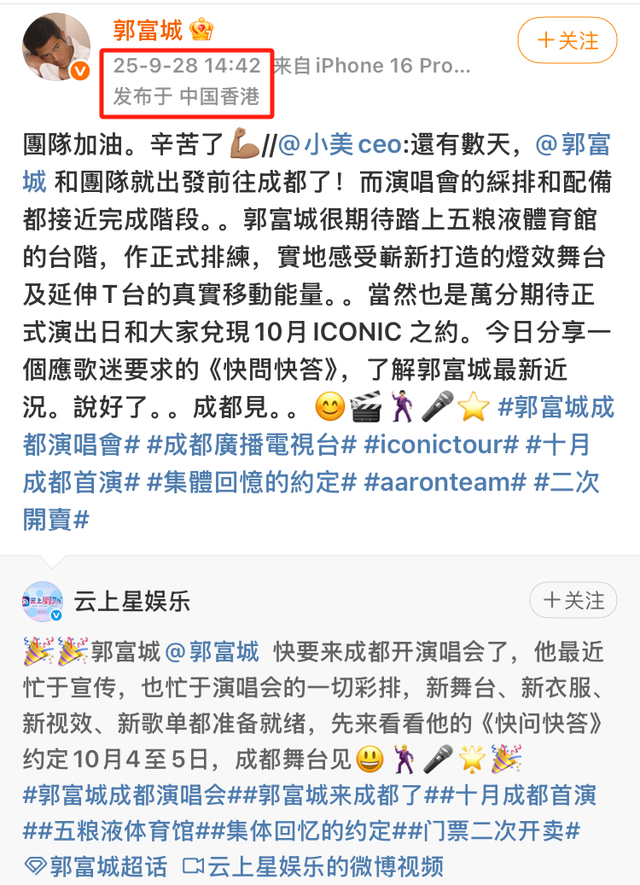Open 云上星娱乐's profile avatar

(43, 601)
